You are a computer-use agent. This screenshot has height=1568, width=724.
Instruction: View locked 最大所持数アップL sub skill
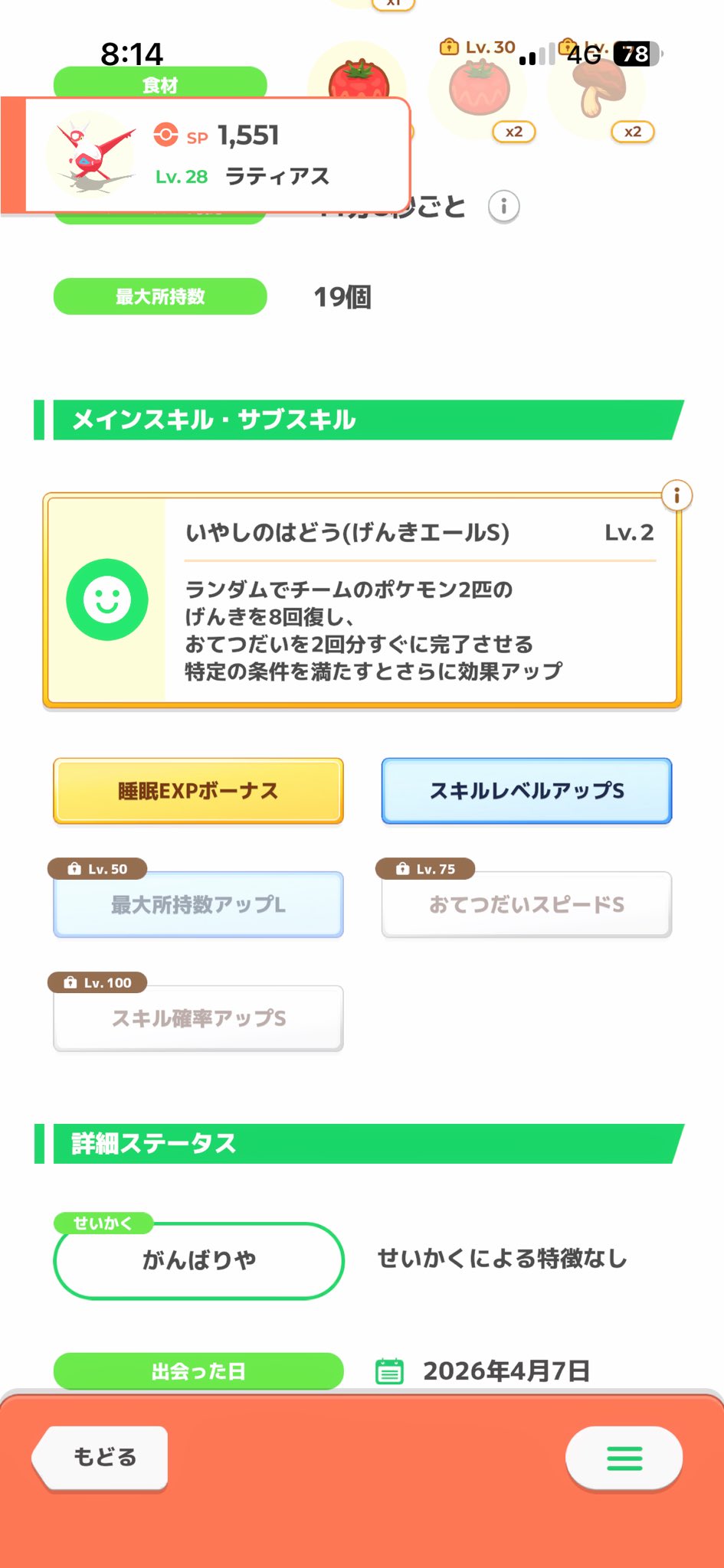(x=198, y=904)
